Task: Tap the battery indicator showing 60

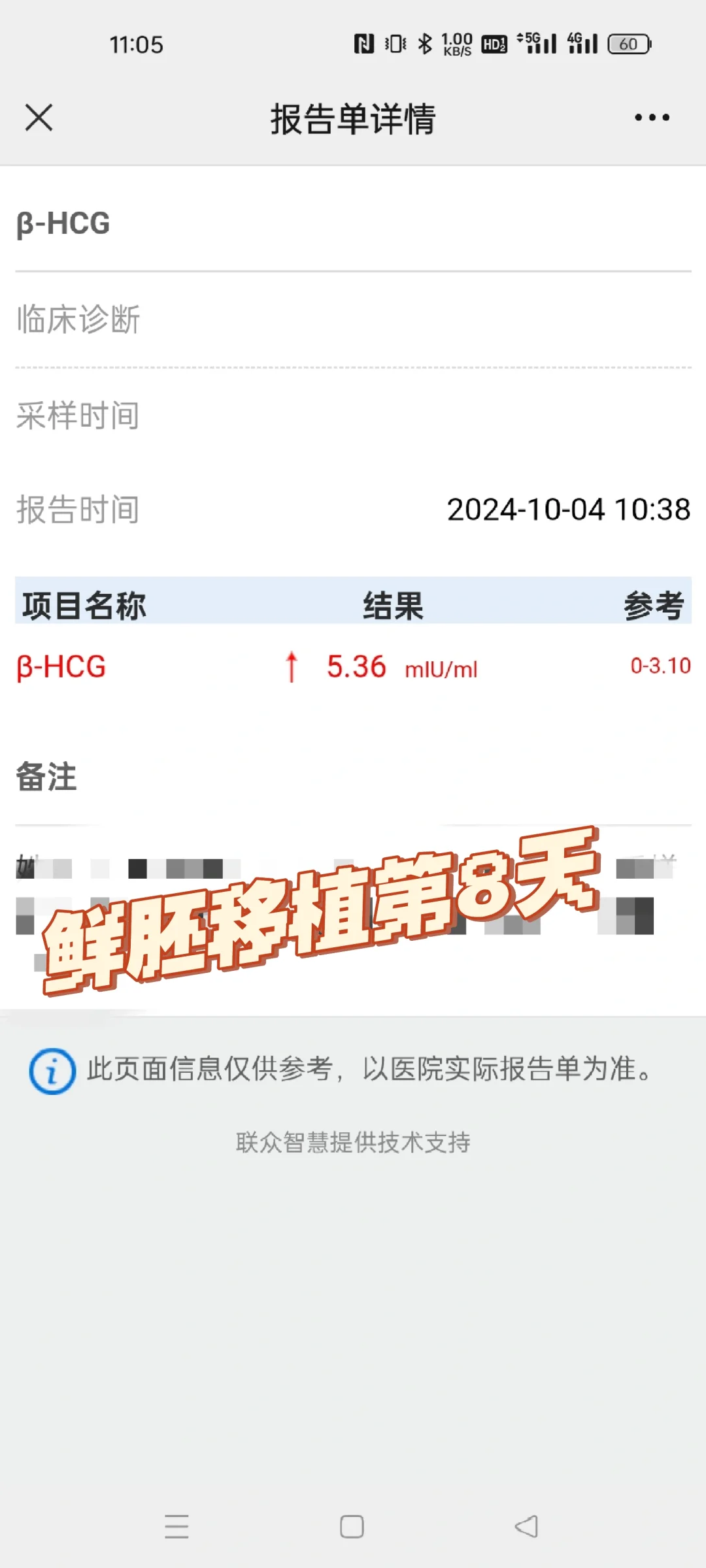Action: tap(629, 44)
